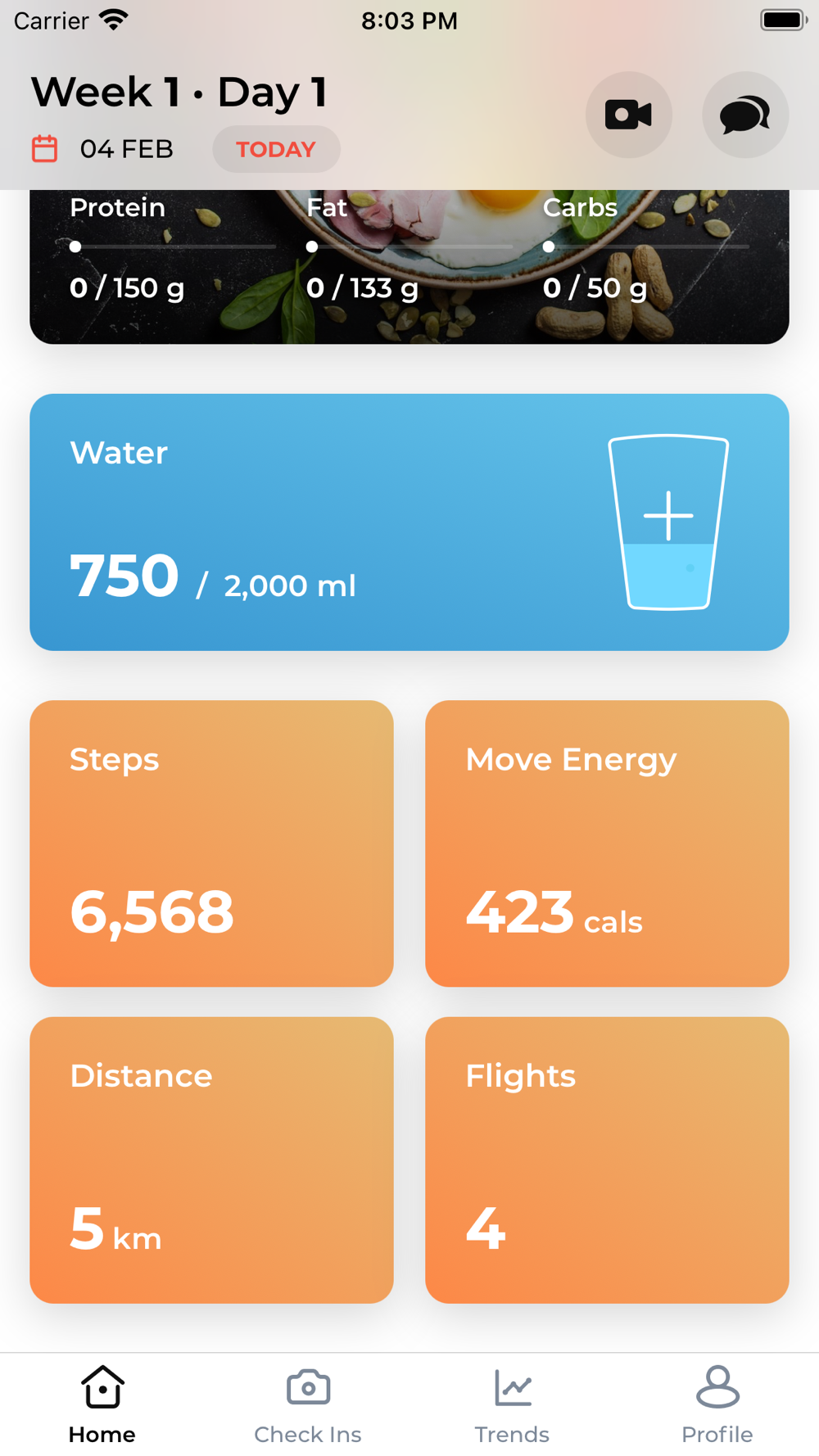Open the Steps card
This screenshot has width=819, height=1456.
[x=211, y=843]
